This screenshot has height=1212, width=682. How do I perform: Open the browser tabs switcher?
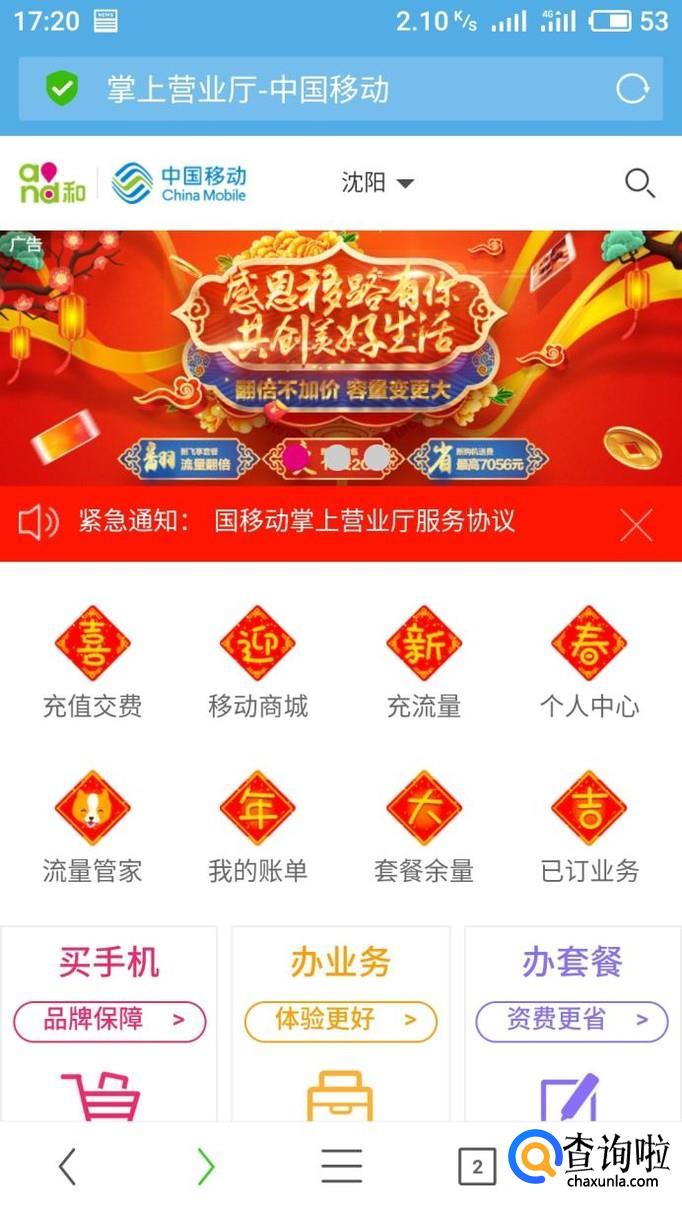(477, 1166)
